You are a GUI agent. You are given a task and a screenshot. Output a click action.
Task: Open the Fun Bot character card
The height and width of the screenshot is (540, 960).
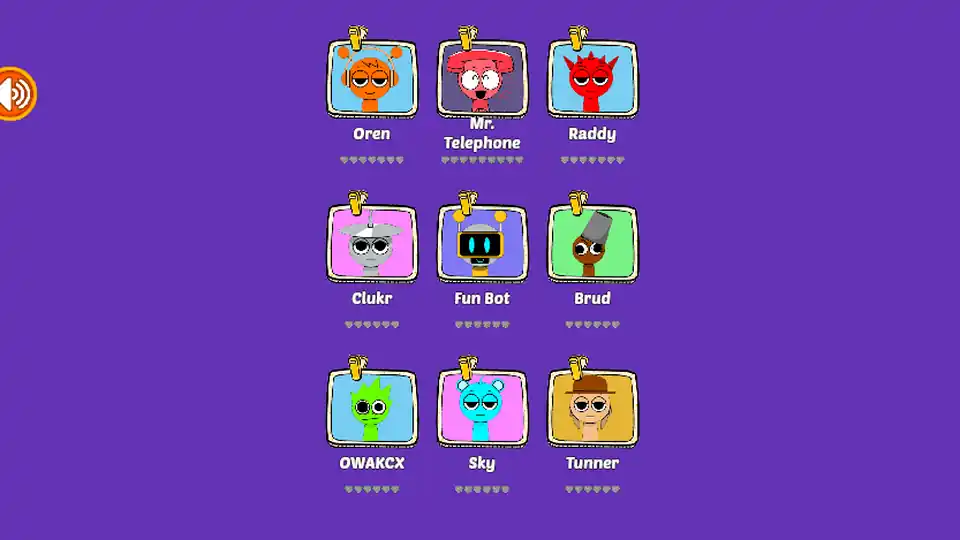pos(482,244)
